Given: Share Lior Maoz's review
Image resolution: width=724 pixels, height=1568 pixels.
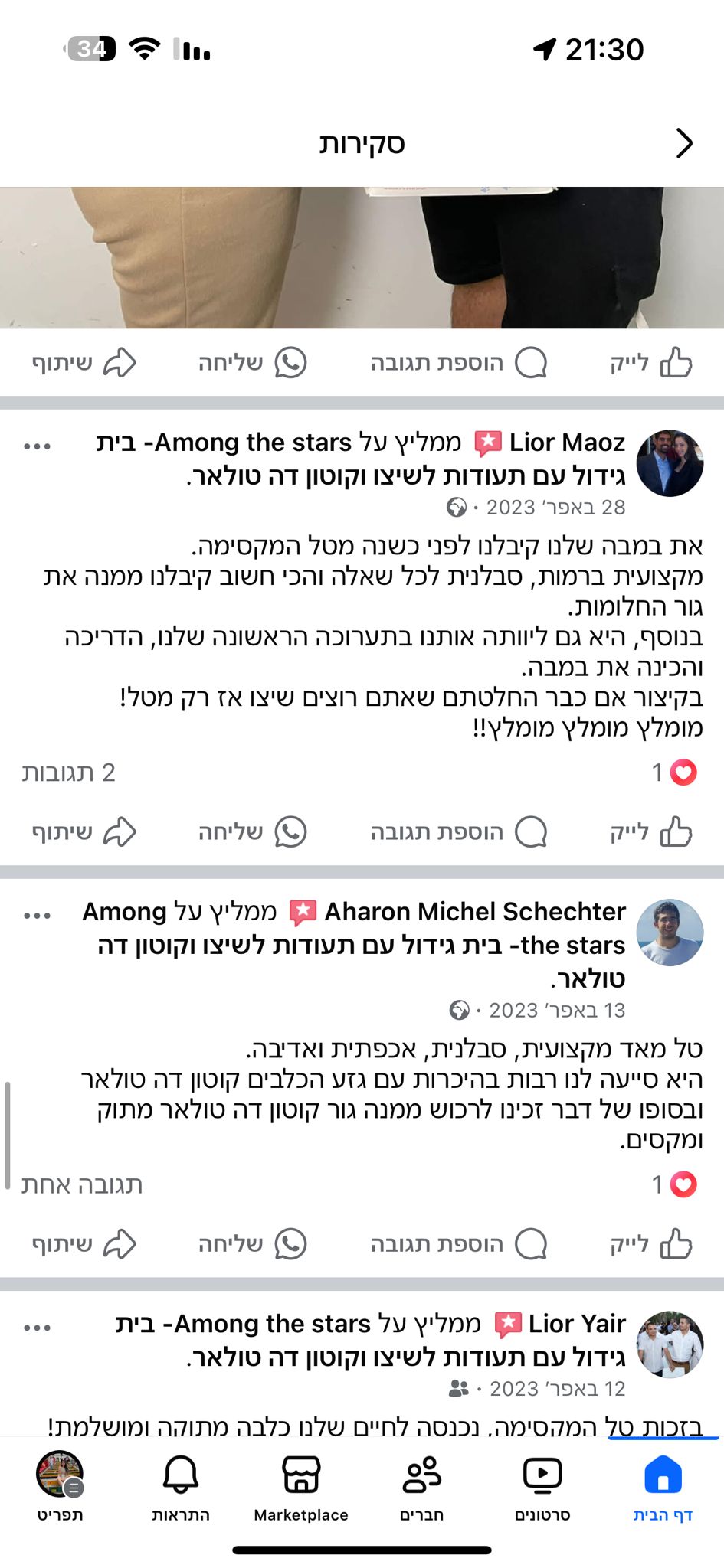Looking at the screenshot, I should 84,831.
